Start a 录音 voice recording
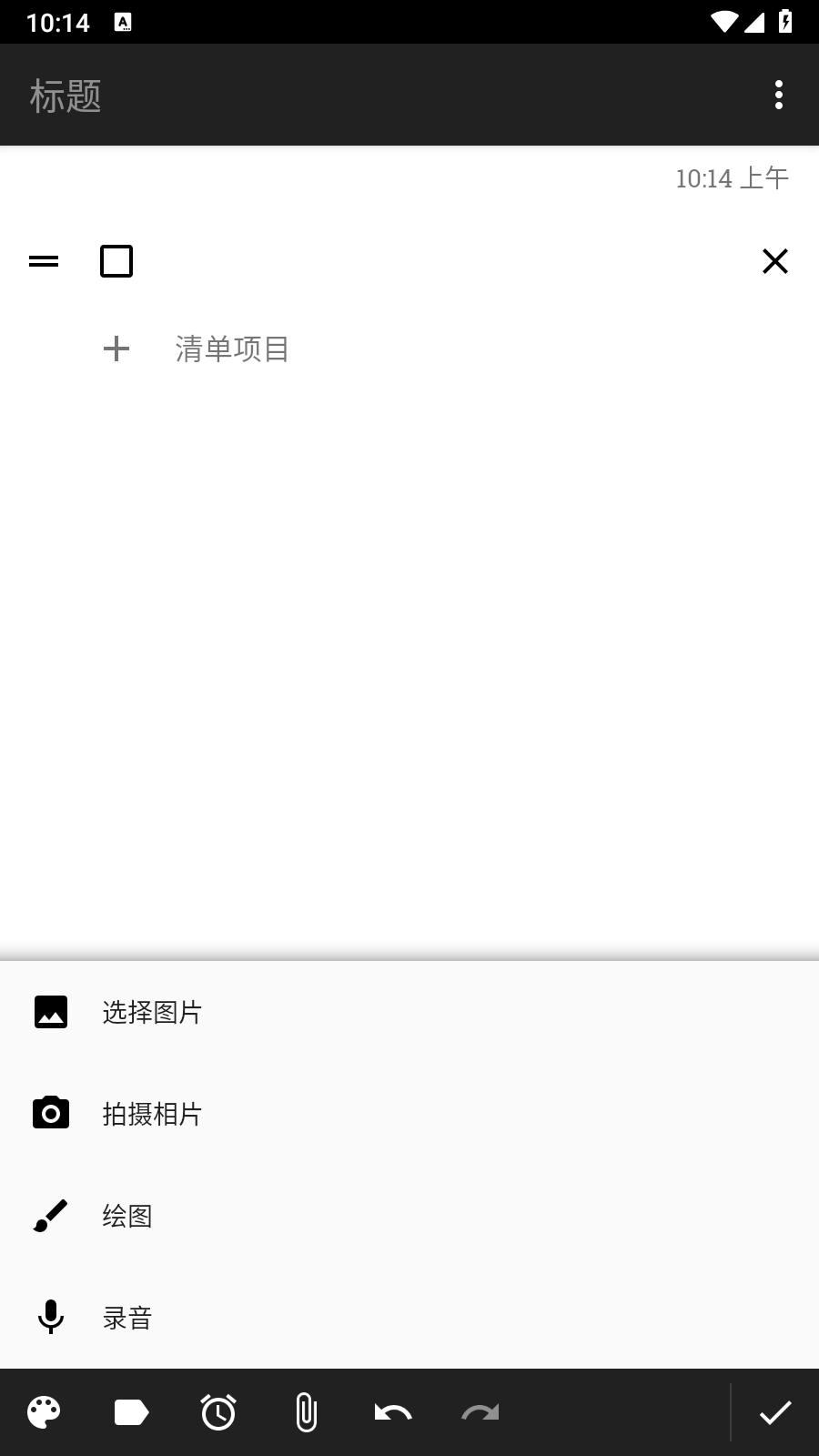The image size is (819, 1456). (x=409, y=1318)
